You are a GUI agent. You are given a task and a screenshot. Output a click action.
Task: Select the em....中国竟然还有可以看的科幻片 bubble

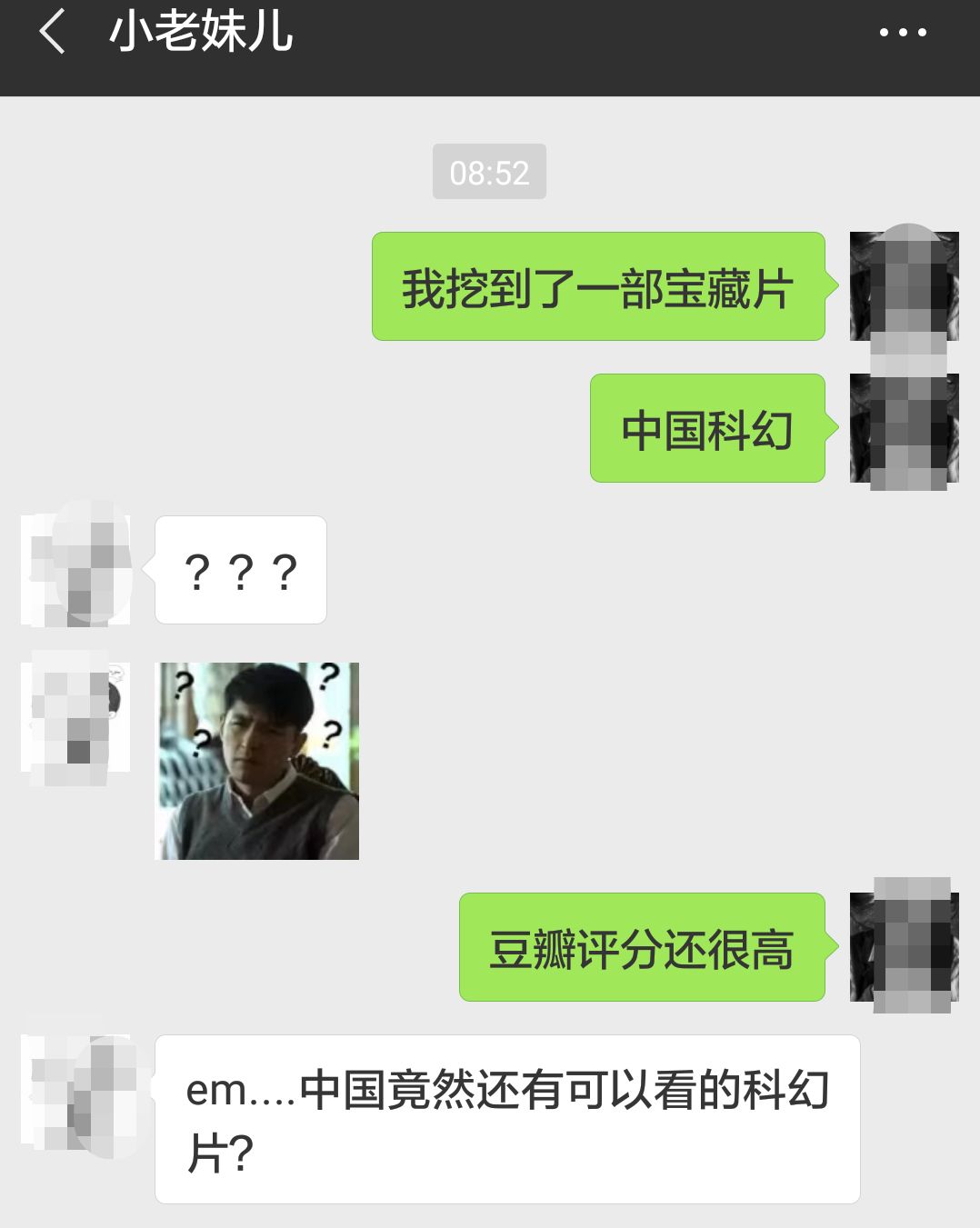(x=507, y=1118)
